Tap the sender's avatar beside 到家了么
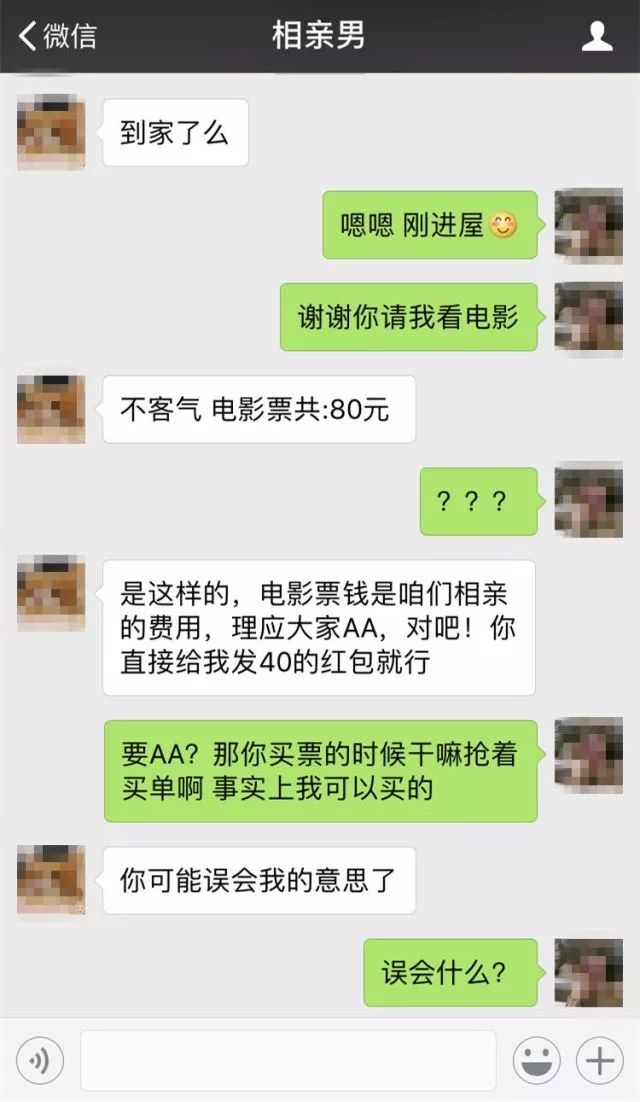 click(x=51, y=134)
